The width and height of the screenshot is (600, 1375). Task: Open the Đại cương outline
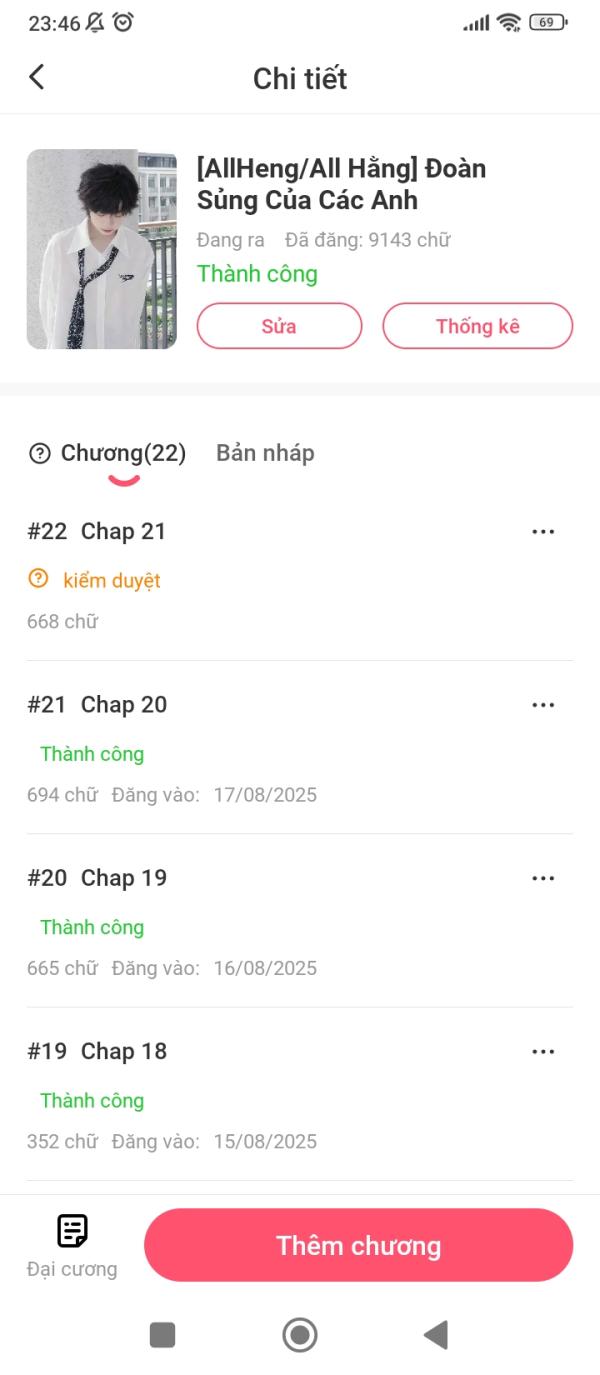(x=72, y=1245)
